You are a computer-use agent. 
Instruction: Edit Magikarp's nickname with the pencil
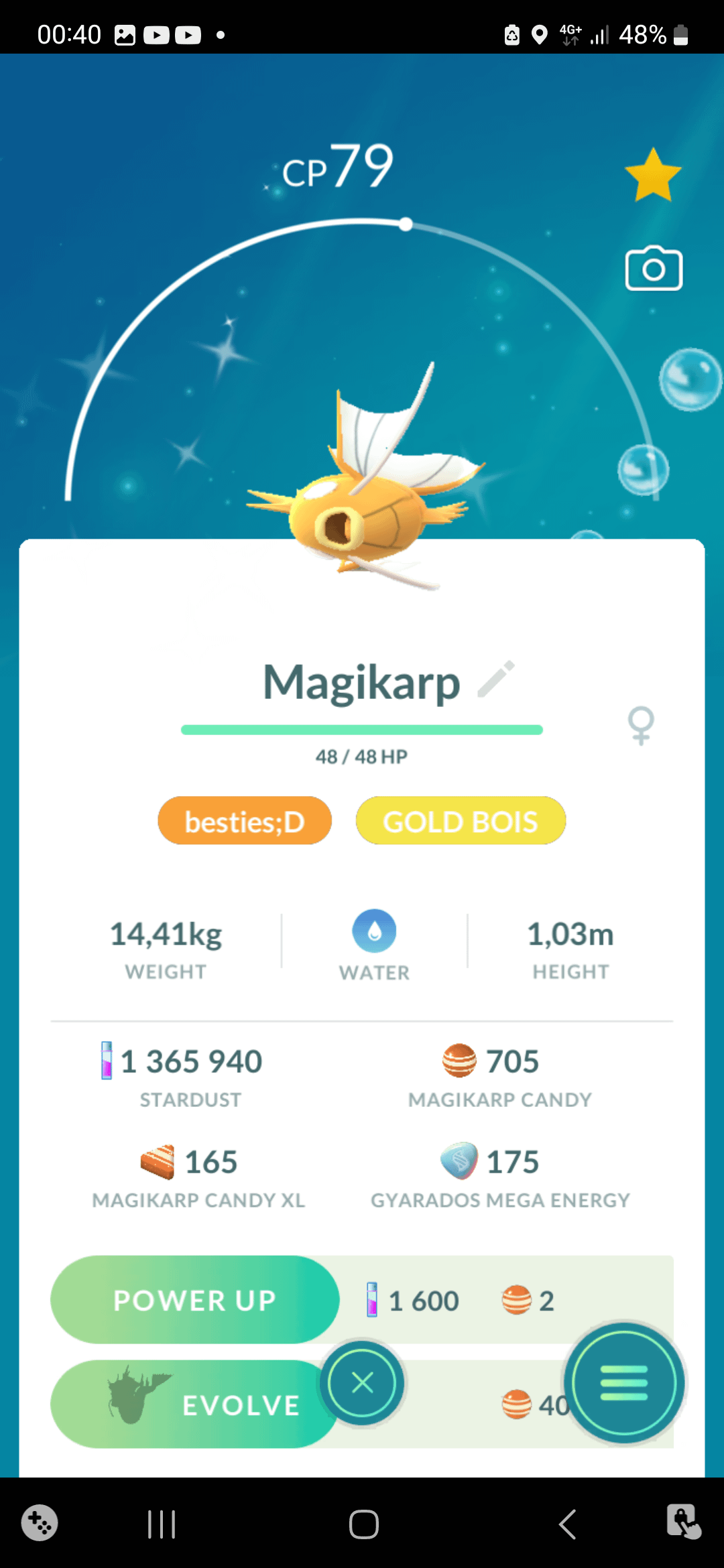pos(496,679)
